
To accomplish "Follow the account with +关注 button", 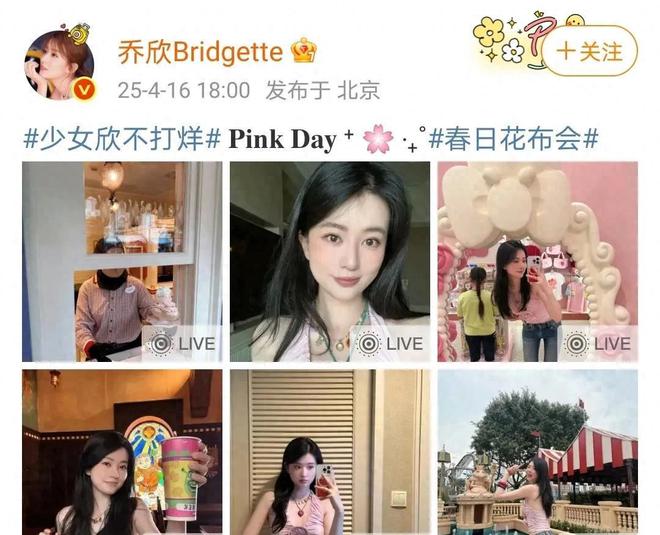I will pyautogui.click(x=590, y=50).
